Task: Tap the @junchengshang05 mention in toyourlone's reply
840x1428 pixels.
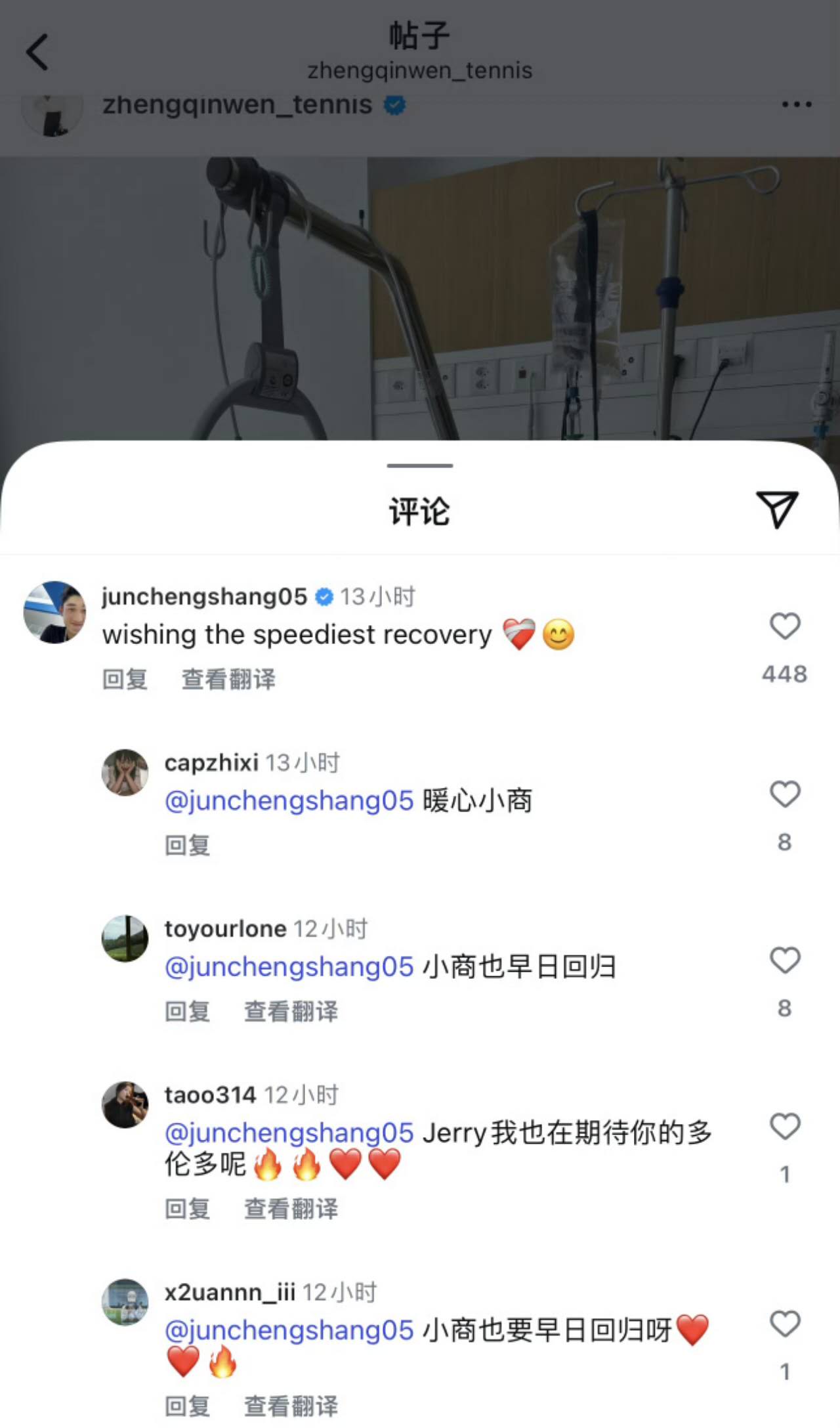Action: 289,967
